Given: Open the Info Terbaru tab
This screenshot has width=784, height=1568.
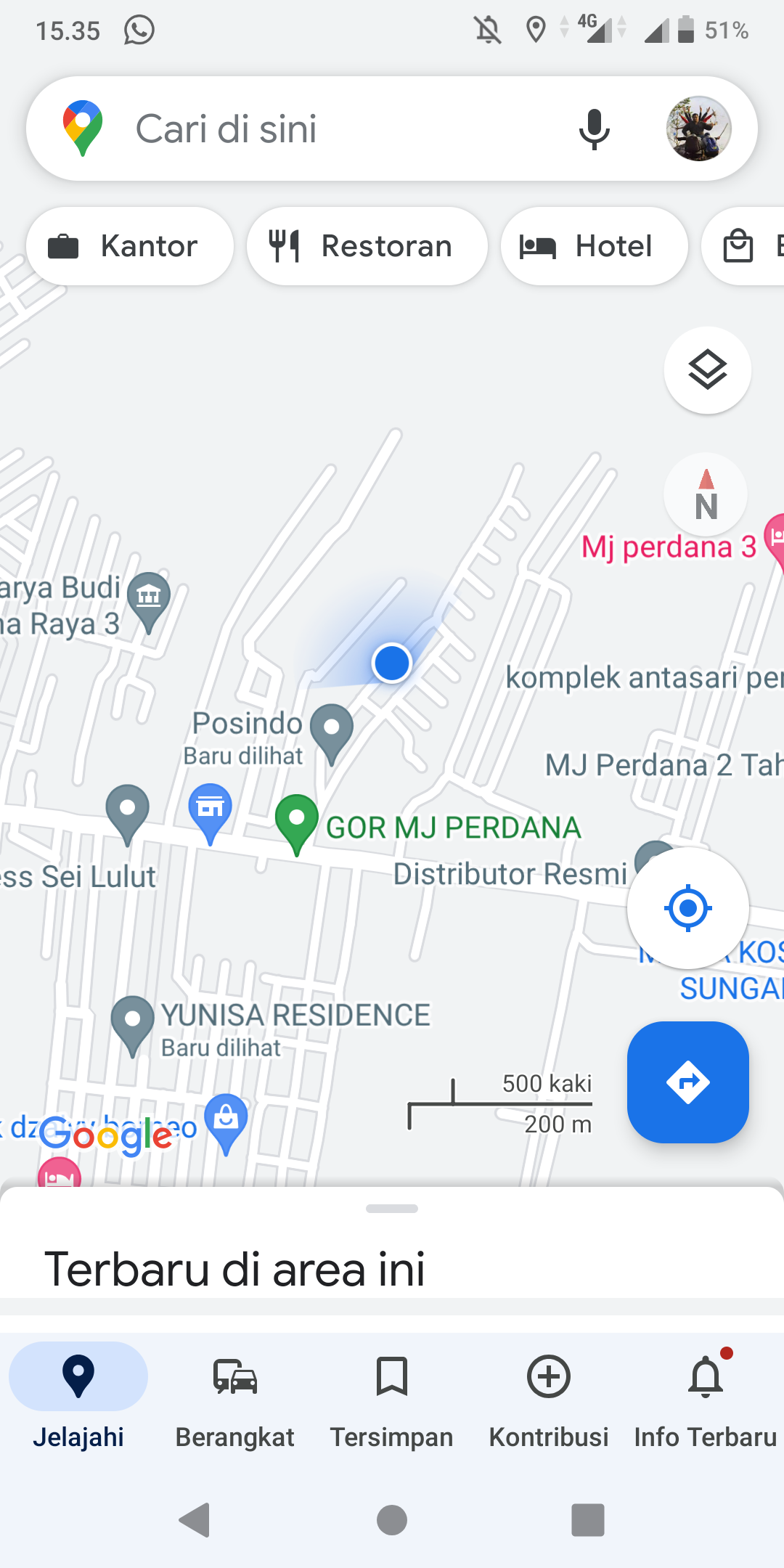Looking at the screenshot, I should (x=705, y=1395).
